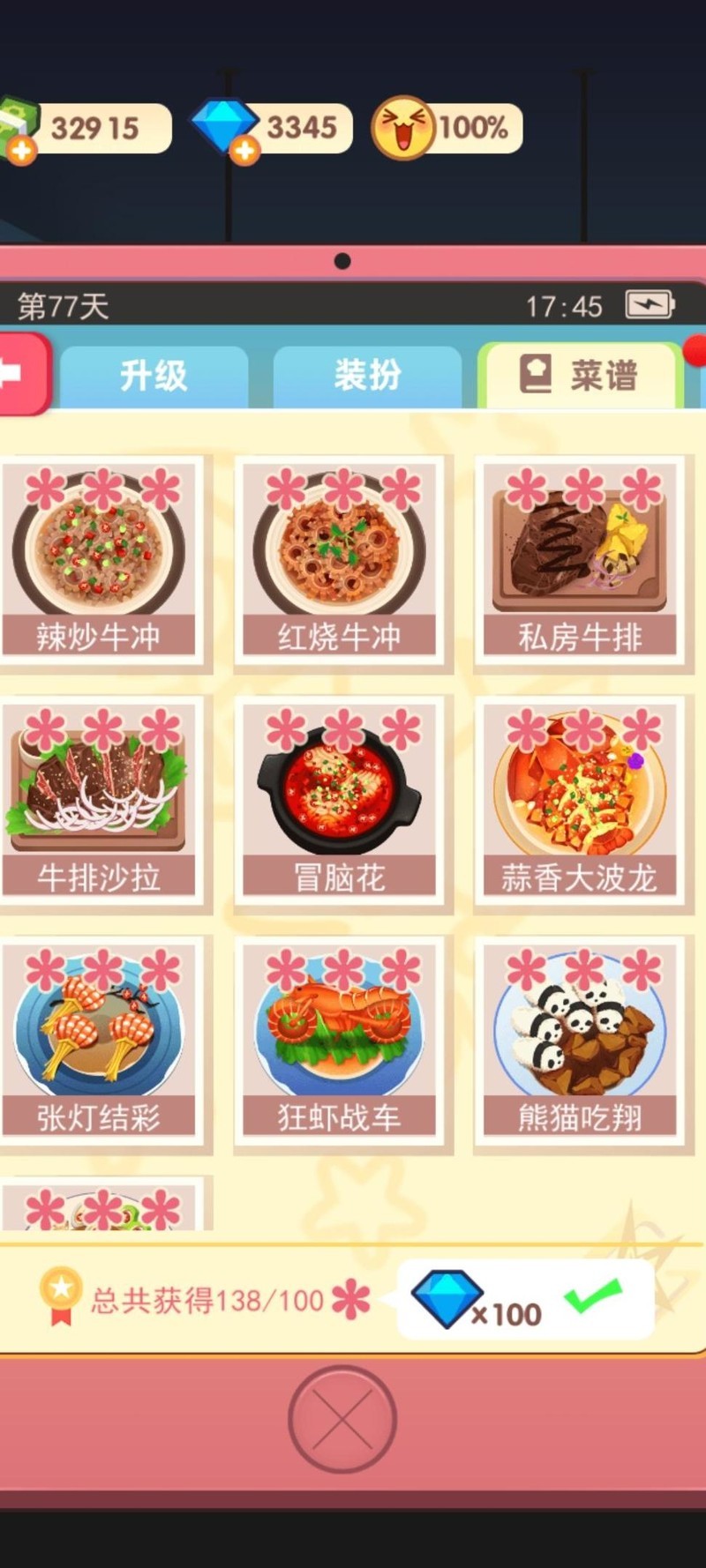The height and width of the screenshot is (1568, 706).
Task: Switch to the 装扮 tab
Action: point(367,377)
